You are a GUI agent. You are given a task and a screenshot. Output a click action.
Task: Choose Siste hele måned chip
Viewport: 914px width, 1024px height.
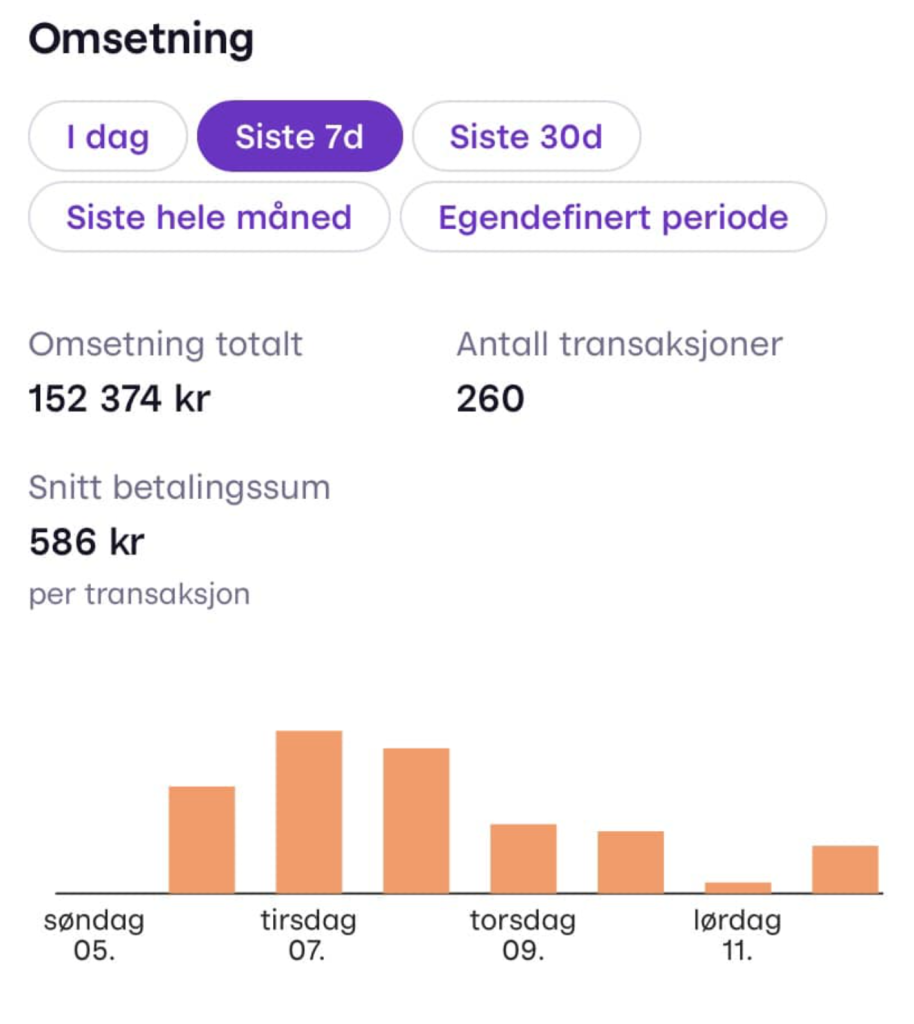[x=209, y=217]
